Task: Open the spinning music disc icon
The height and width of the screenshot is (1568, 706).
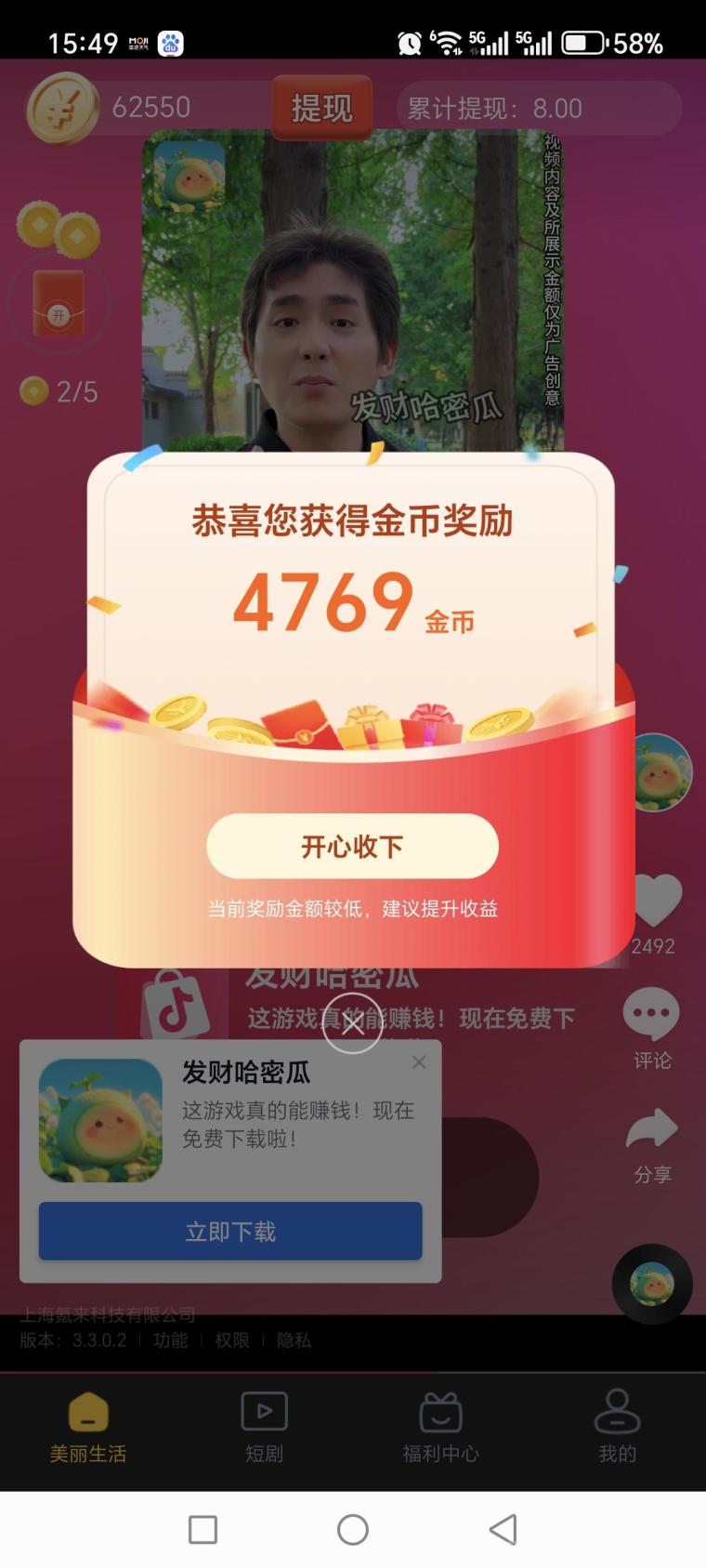Action: click(x=652, y=1285)
